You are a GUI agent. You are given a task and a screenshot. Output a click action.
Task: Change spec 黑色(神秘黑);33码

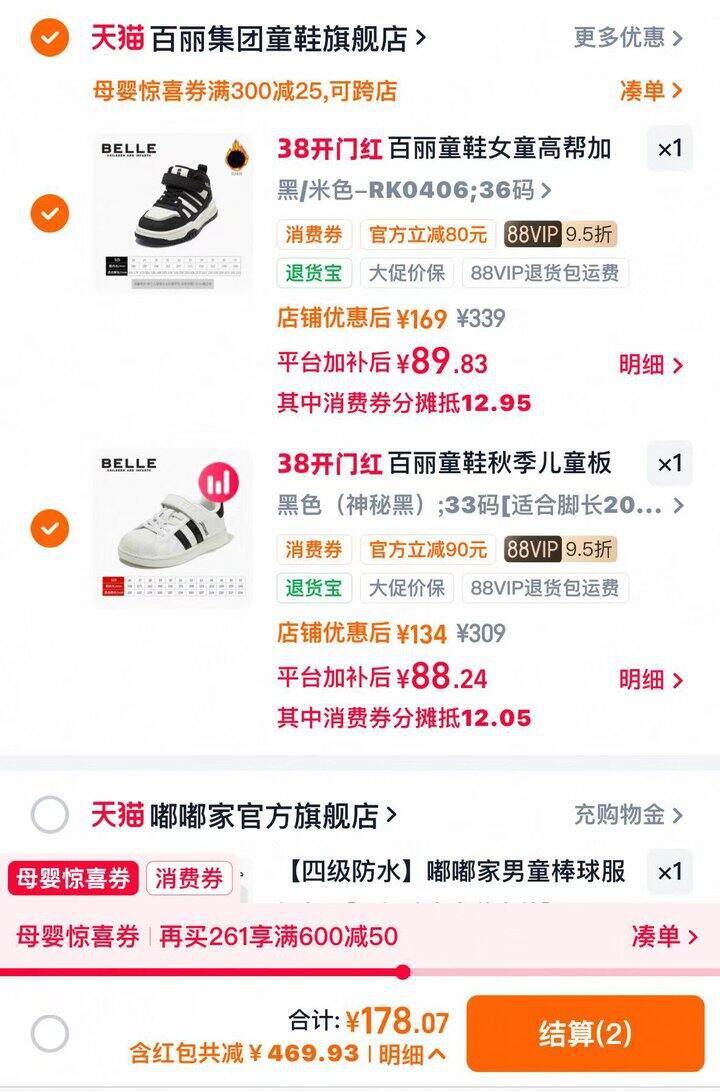[480, 505]
